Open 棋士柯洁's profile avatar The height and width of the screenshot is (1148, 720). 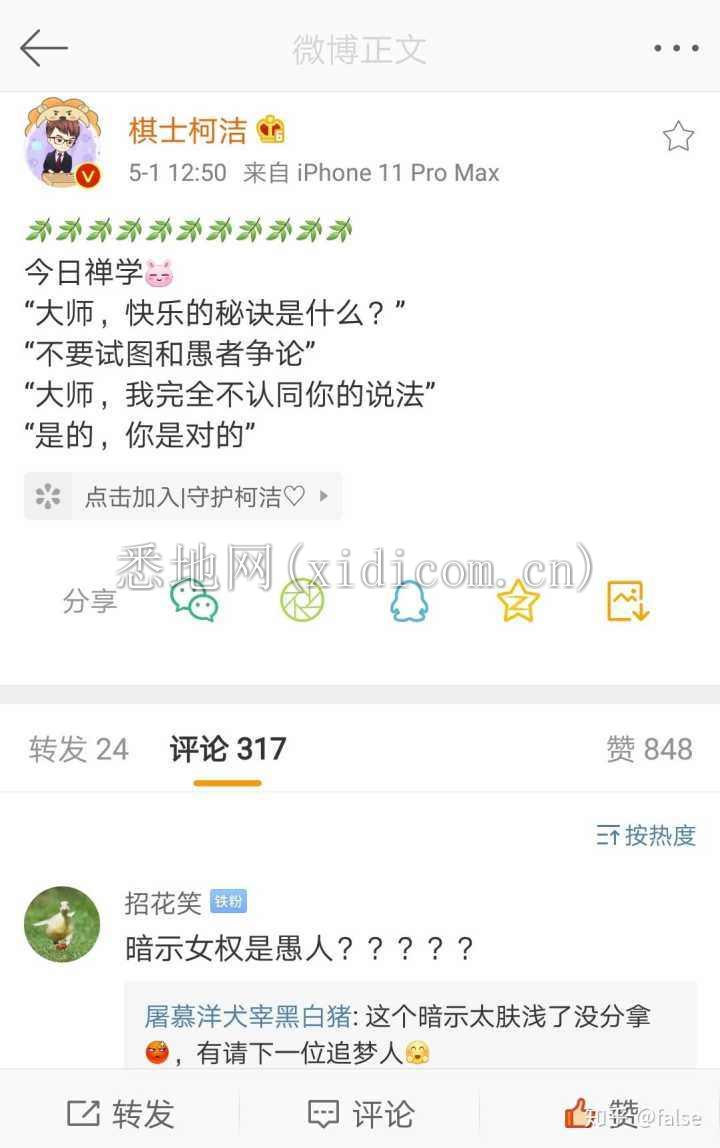(x=62, y=142)
